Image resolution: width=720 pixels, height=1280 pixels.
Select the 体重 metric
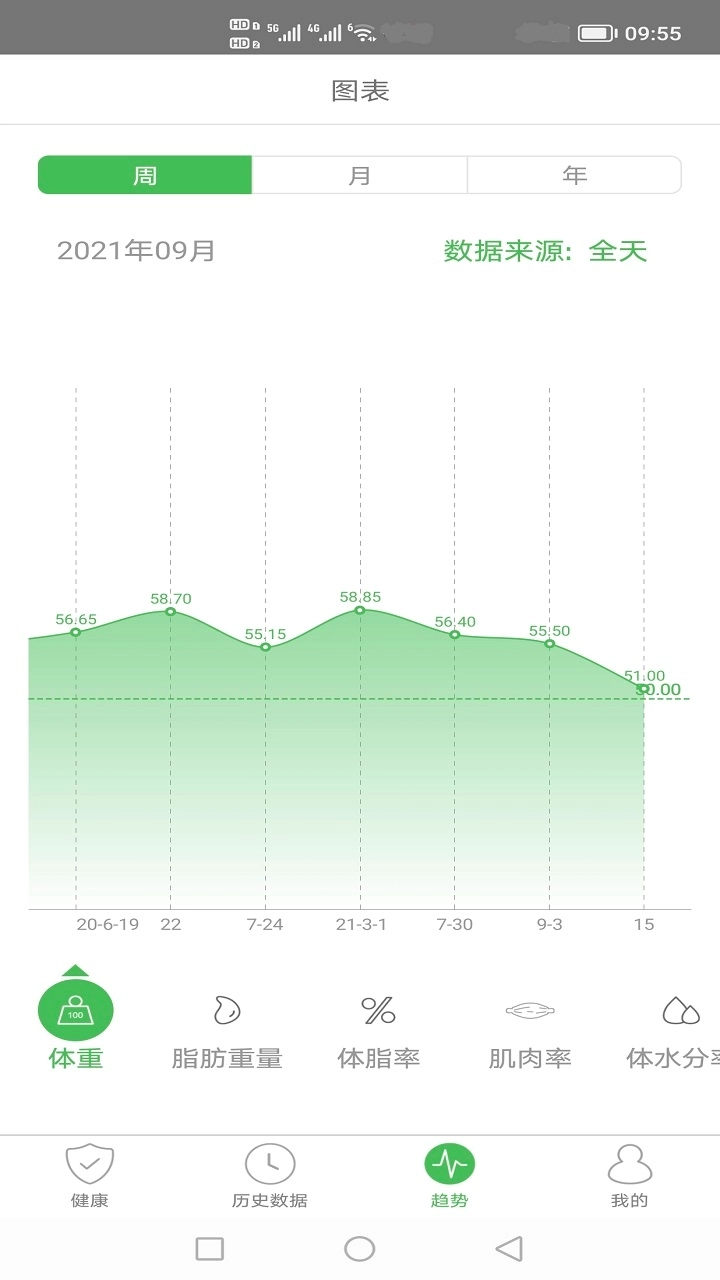click(76, 1022)
